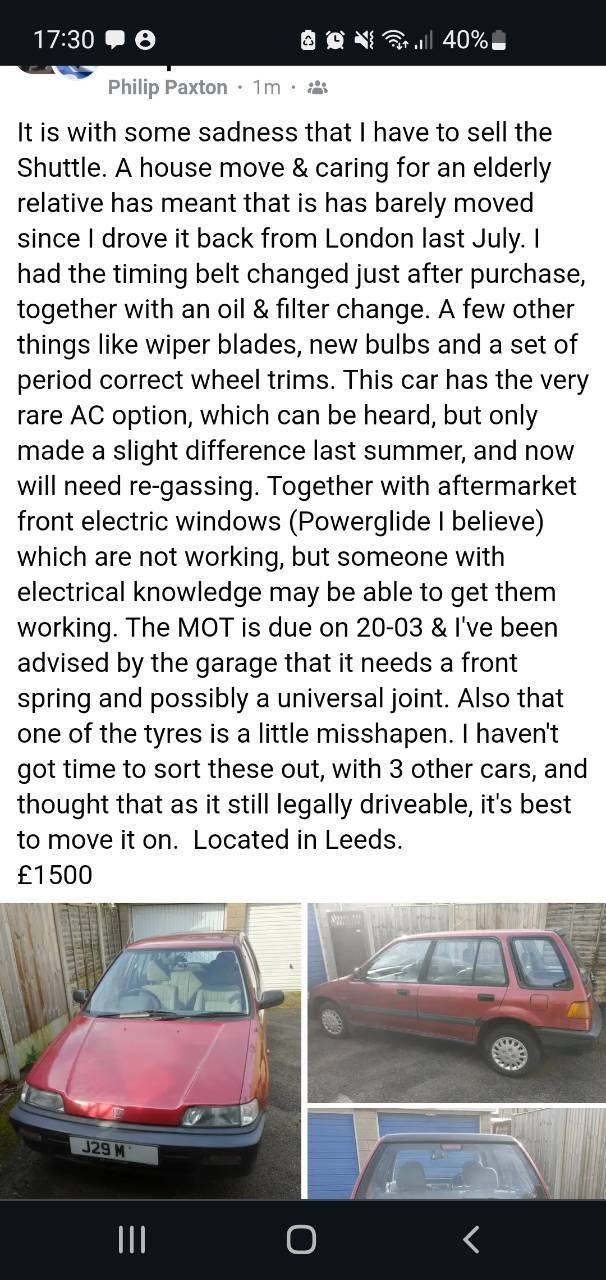Go back with the system back button
Viewport: 606px width, 1280px height.
coord(472,1240)
